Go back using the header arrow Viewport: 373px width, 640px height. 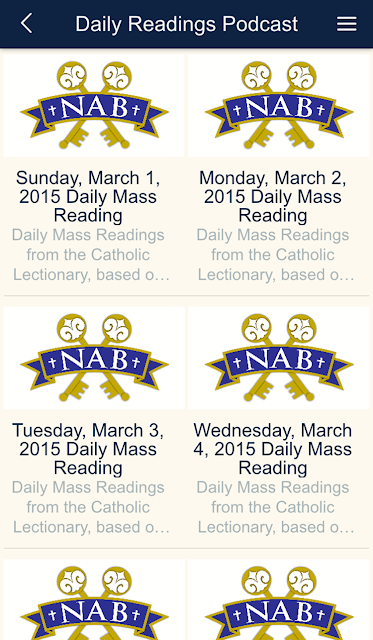pos(27,23)
